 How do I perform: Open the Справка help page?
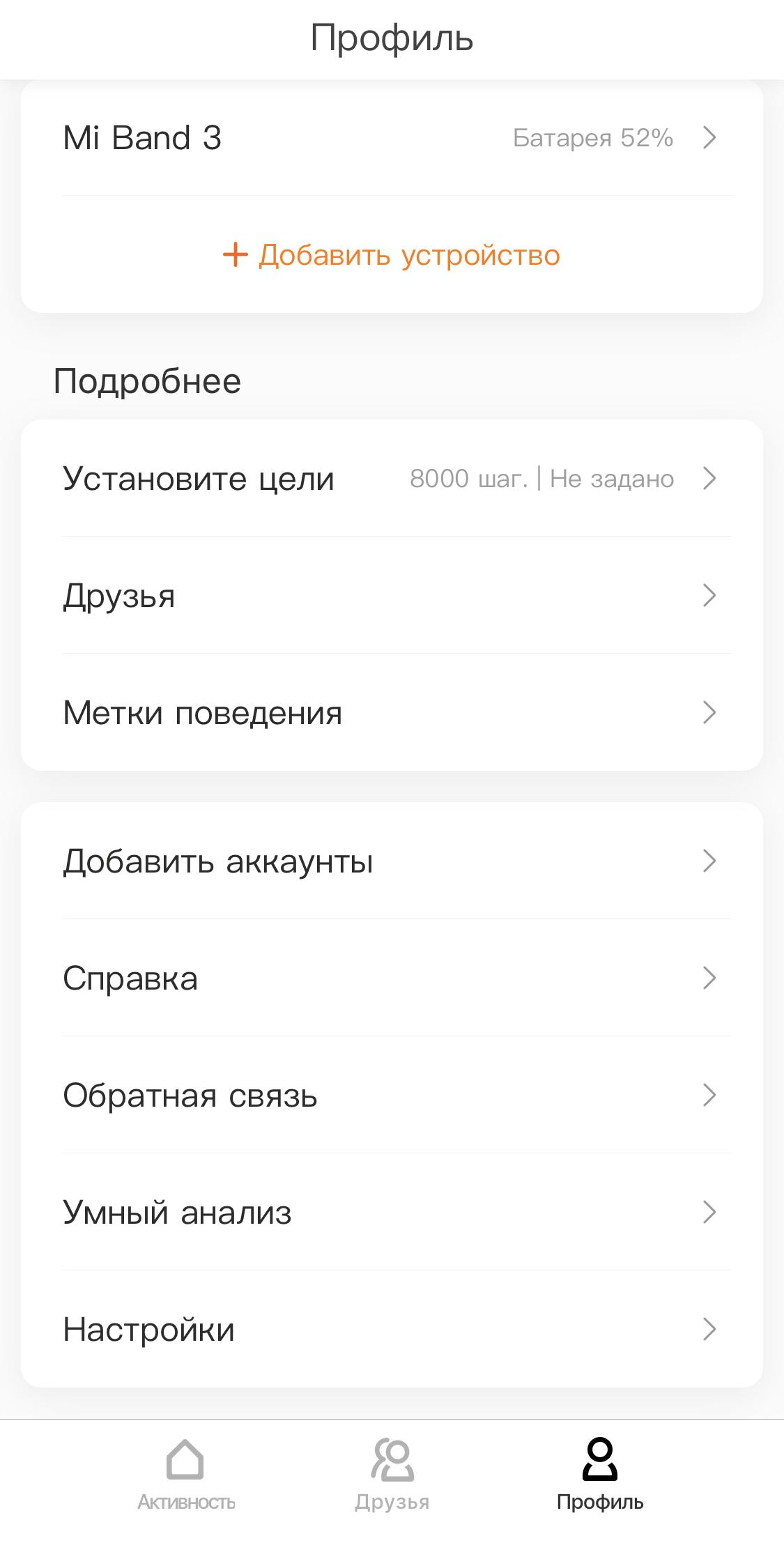pyautogui.click(x=392, y=978)
